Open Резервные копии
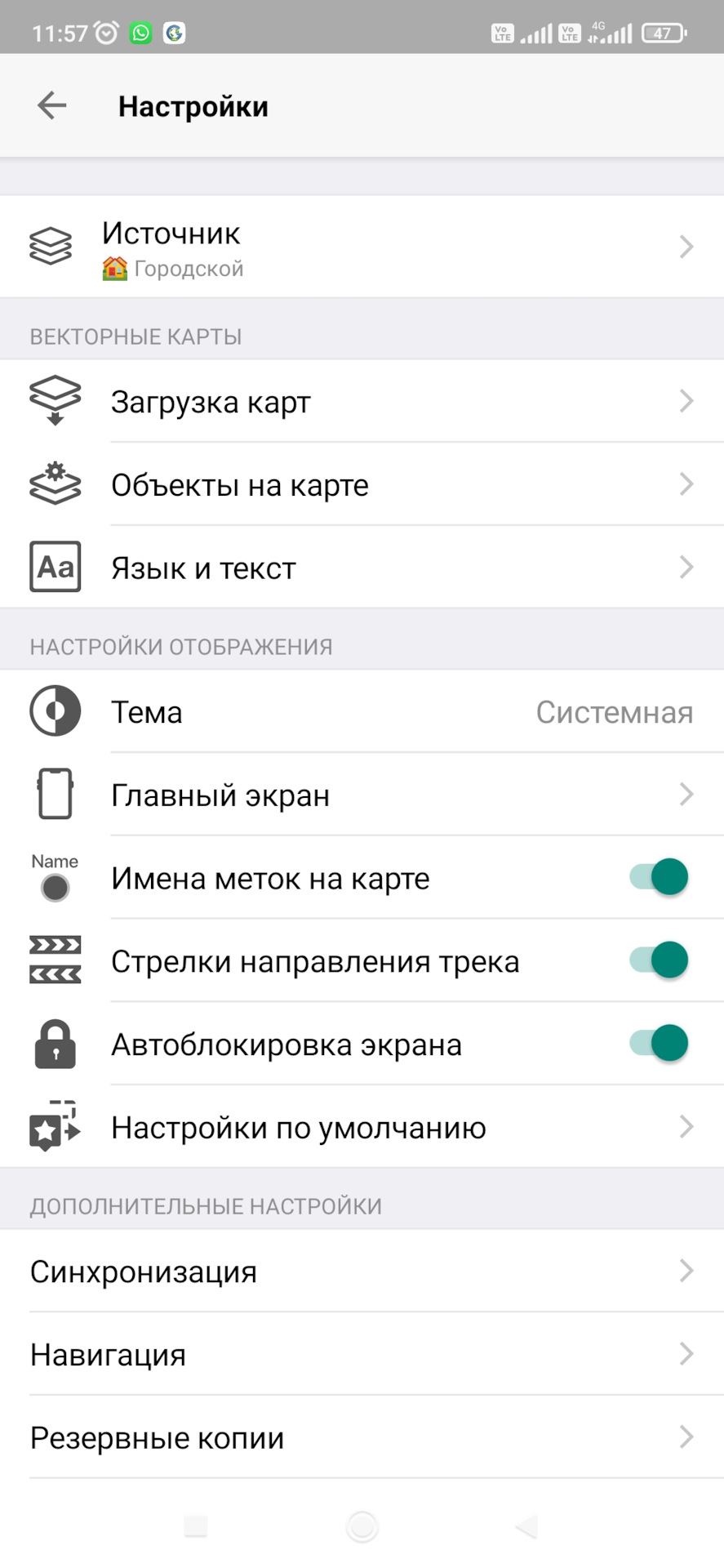The image size is (724, 1568). pyautogui.click(x=362, y=1438)
